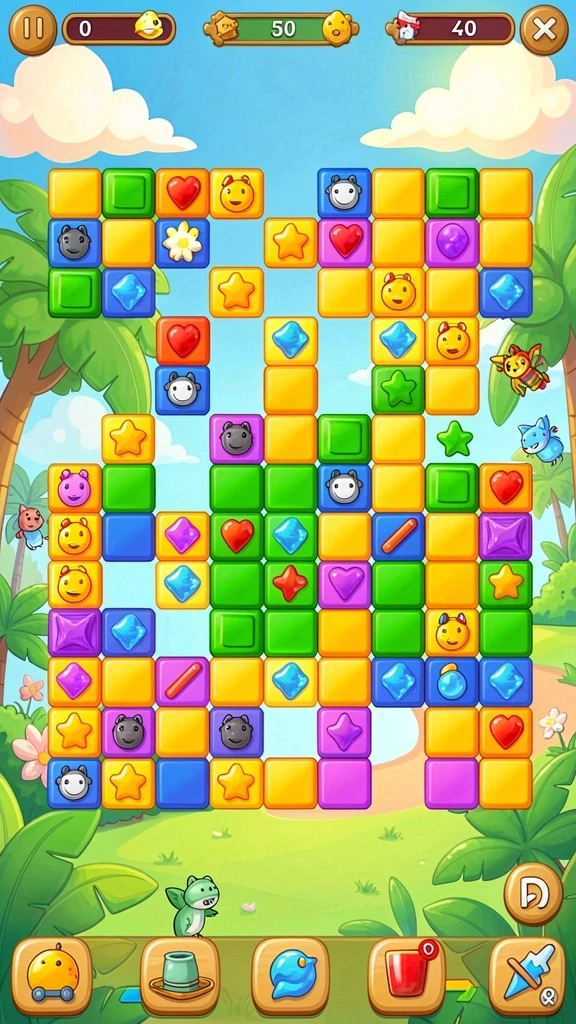Use the red bucket booster
Viewport: 576px width, 1024px height.
(406, 976)
